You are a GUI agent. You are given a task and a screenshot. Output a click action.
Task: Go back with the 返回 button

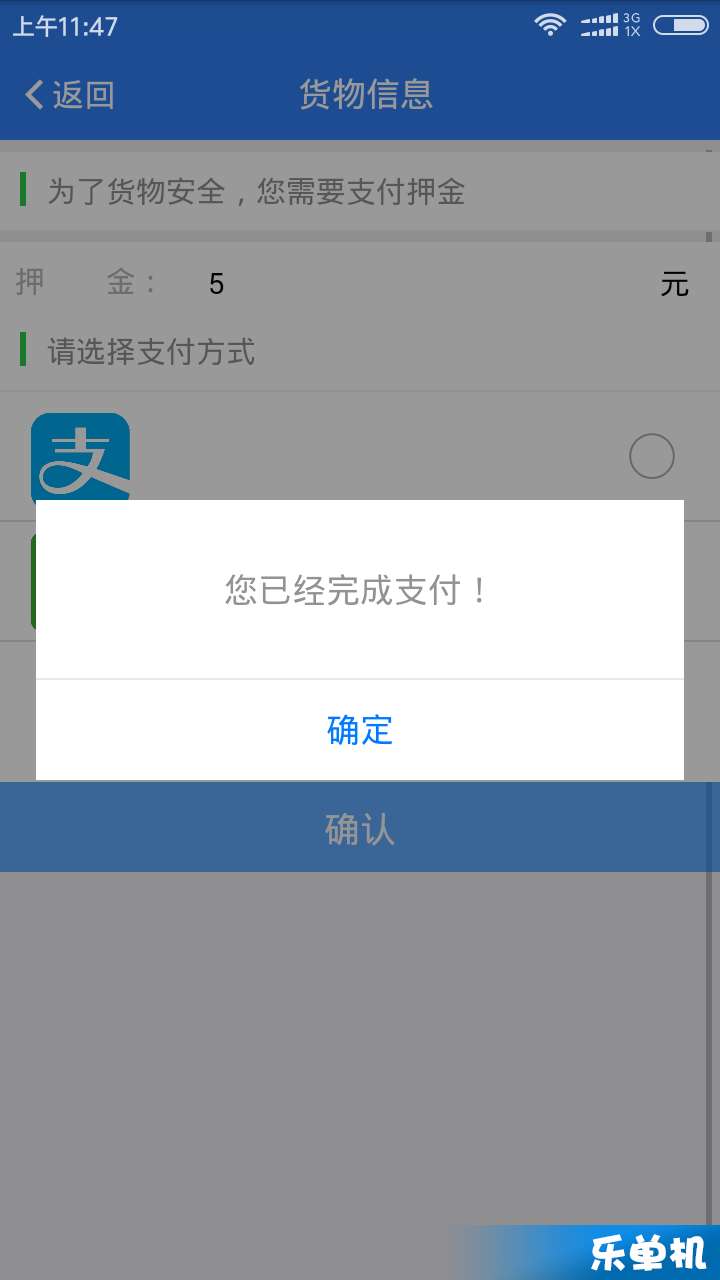click(69, 95)
